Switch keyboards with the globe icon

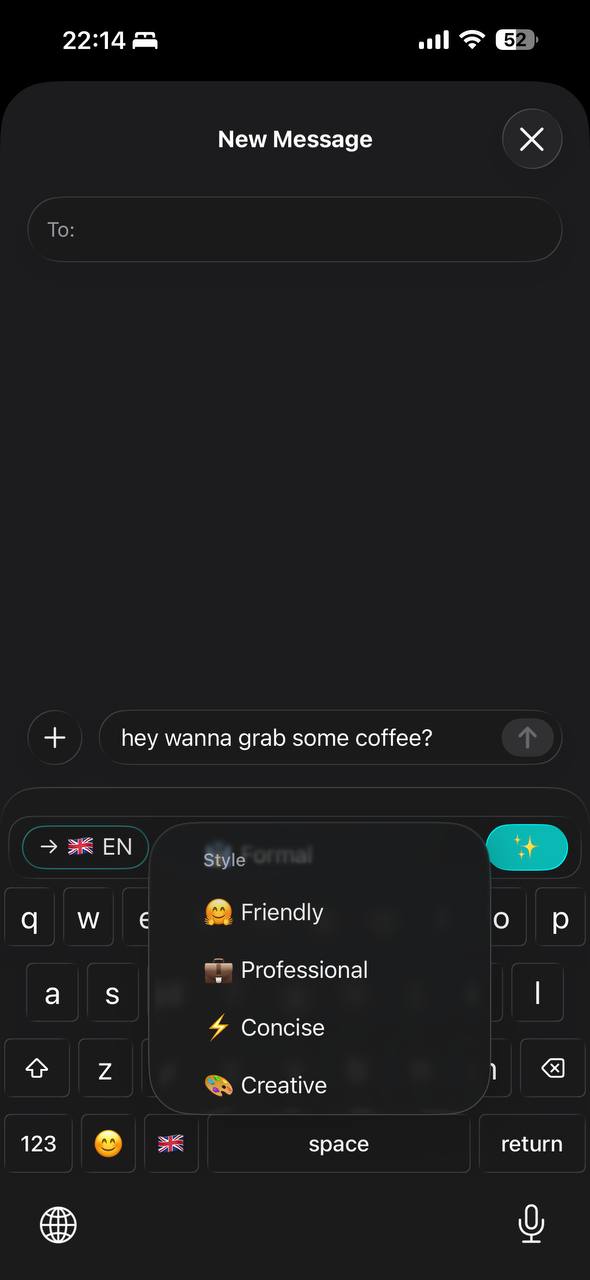pyautogui.click(x=58, y=1224)
